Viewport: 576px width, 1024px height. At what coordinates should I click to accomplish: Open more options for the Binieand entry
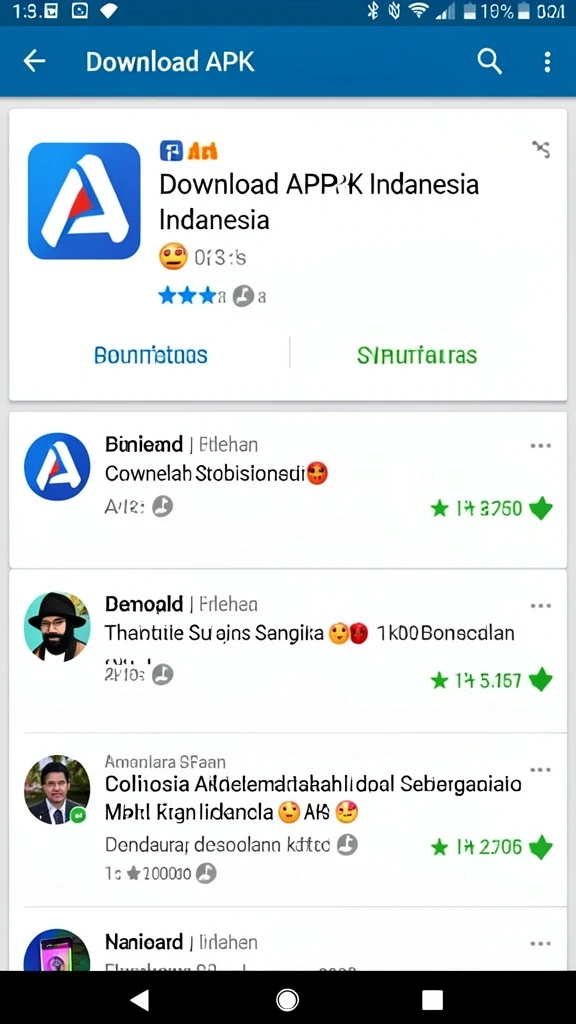pyautogui.click(x=541, y=446)
